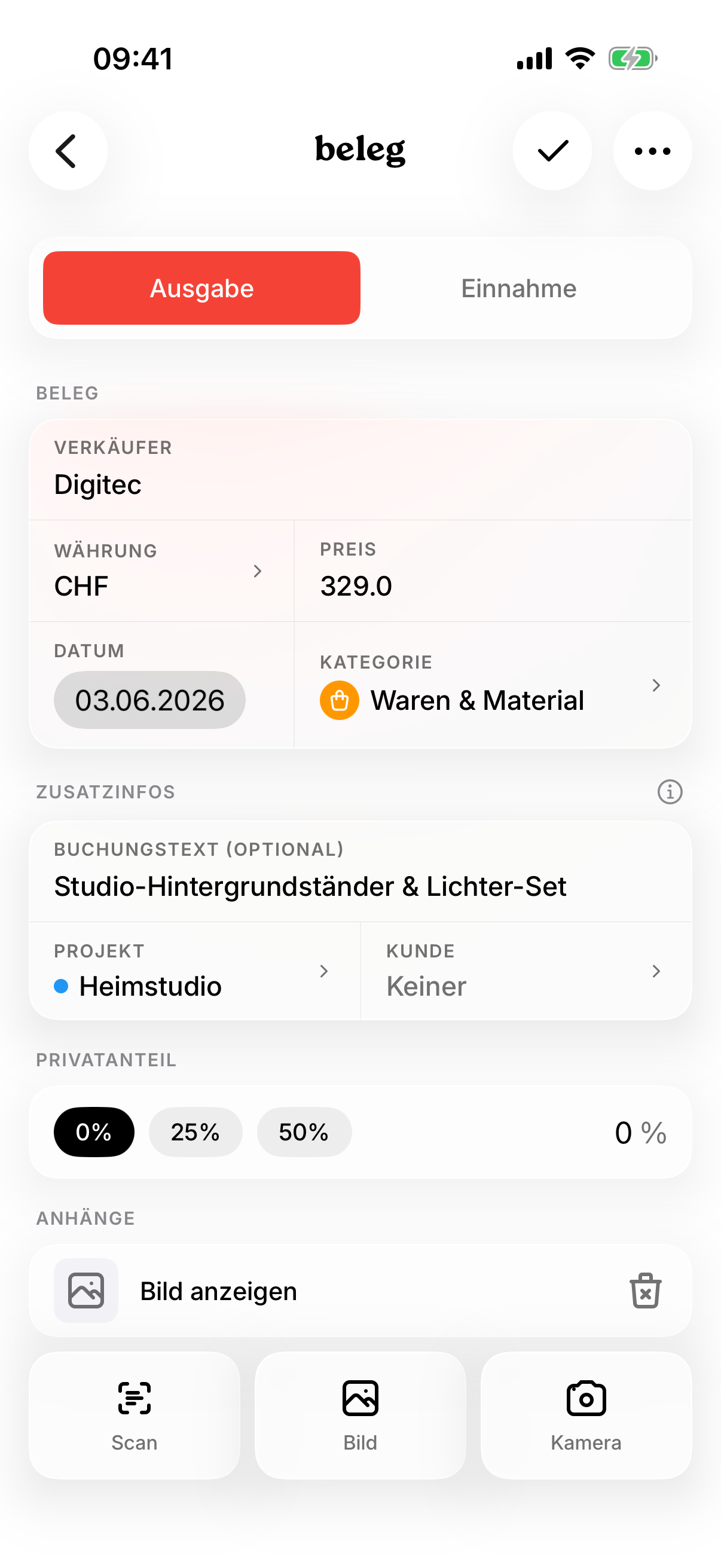Switch to the Einnahme segment

pyautogui.click(x=518, y=288)
